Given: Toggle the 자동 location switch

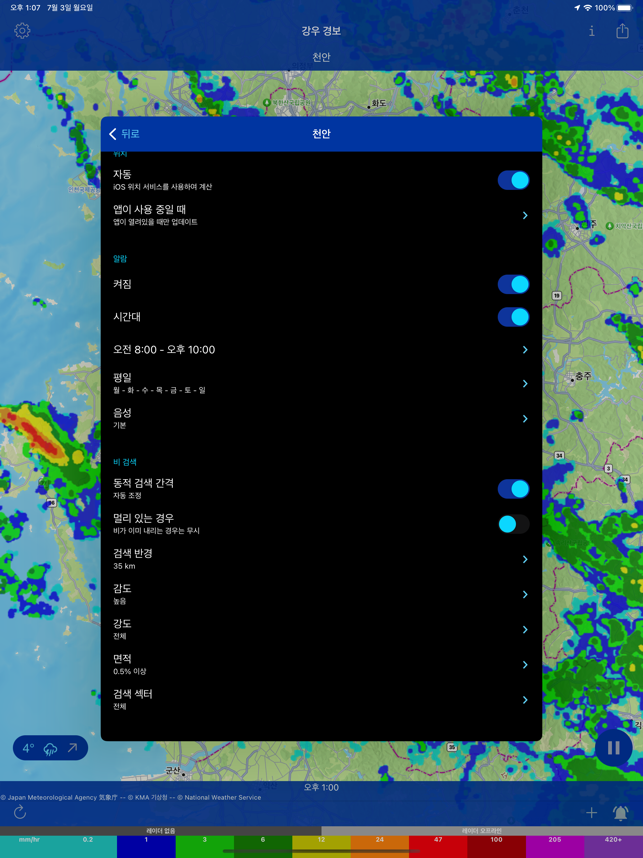Looking at the screenshot, I should (513, 180).
